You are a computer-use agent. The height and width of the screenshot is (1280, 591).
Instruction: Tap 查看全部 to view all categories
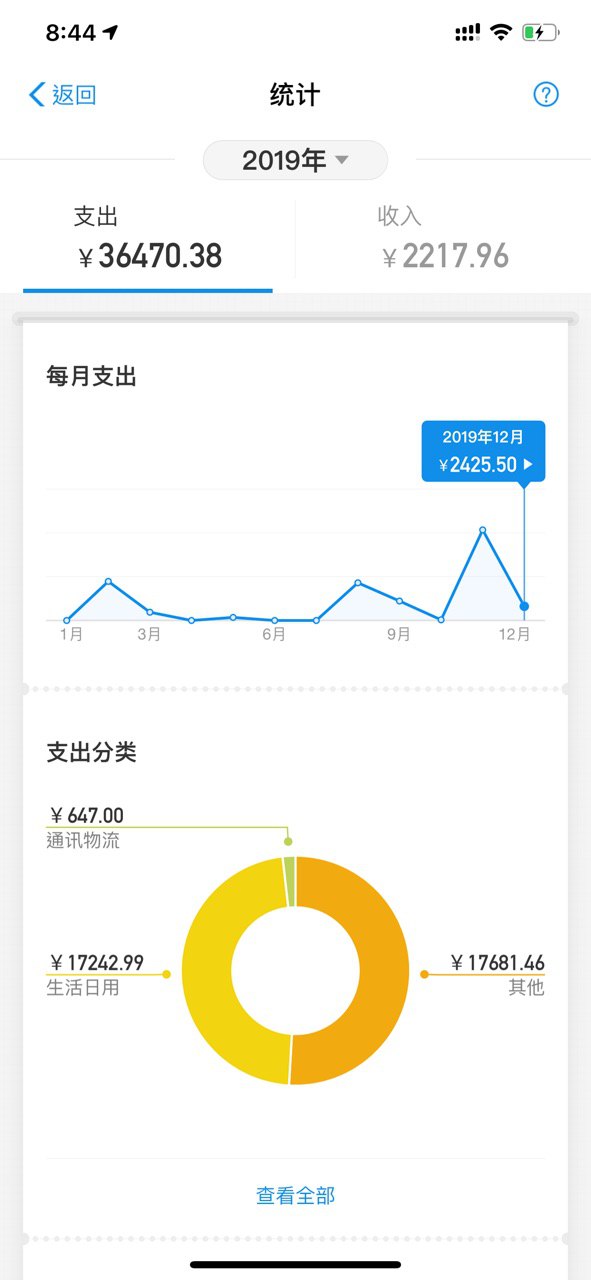pyautogui.click(x=295, y=1195)
